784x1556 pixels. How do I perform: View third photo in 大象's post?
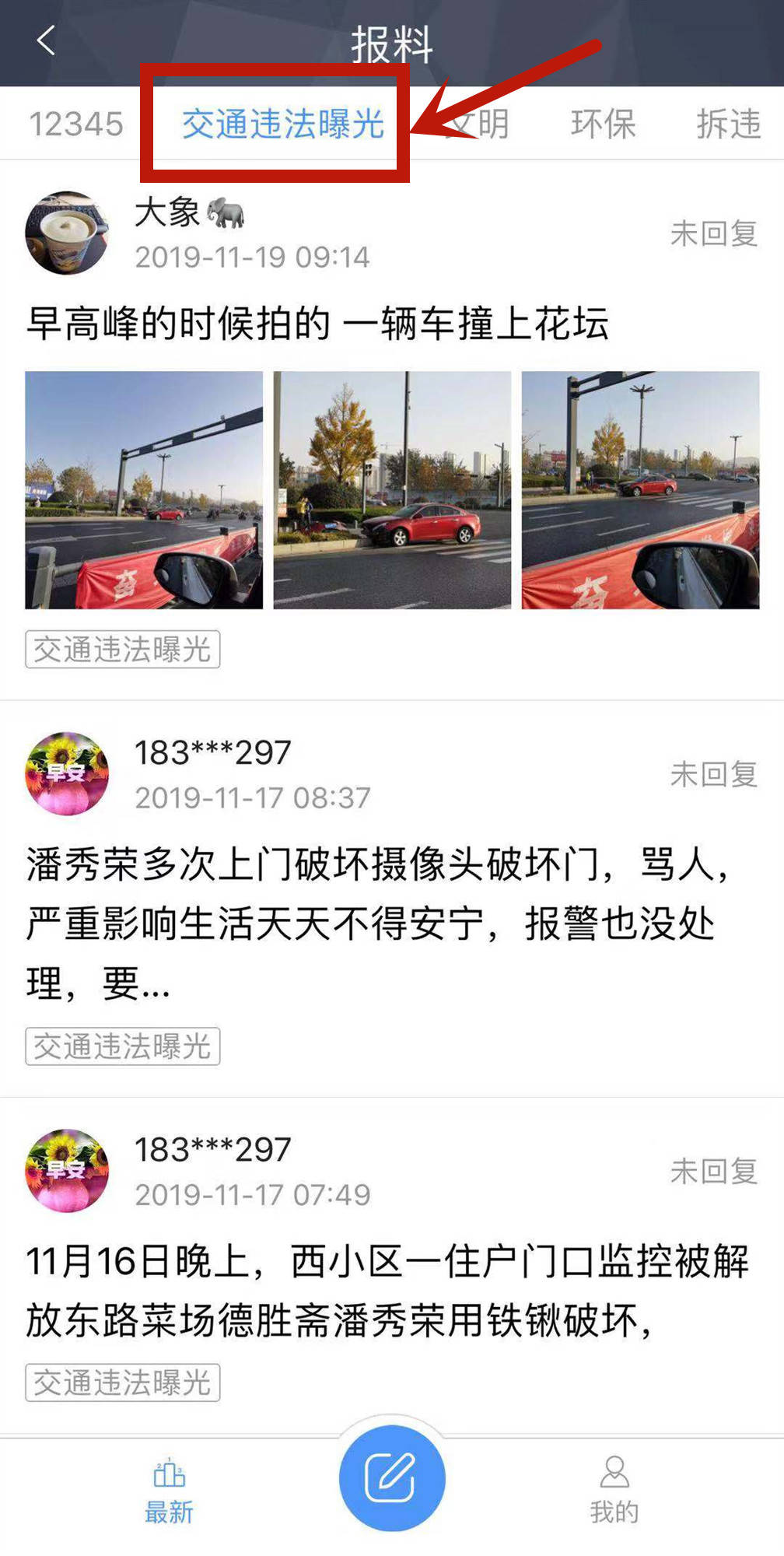(x=640, y=489)
